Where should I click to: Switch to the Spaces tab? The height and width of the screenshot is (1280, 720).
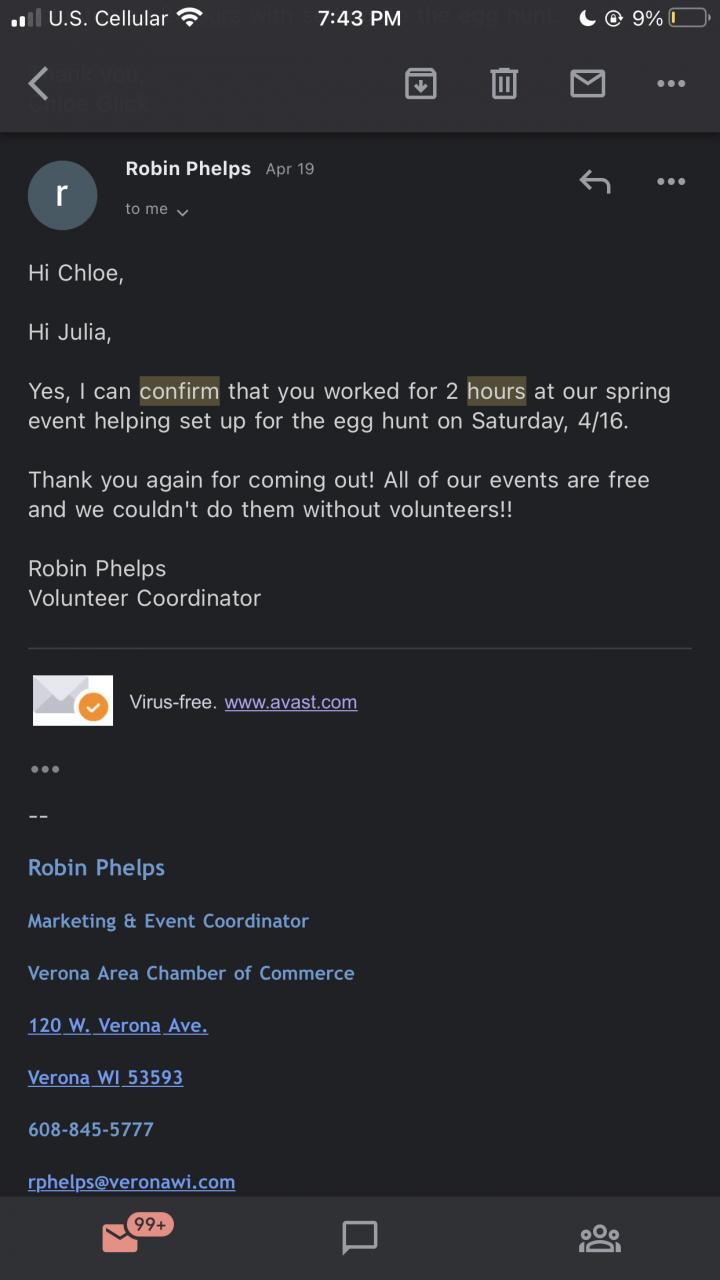click(x=600, y=1238)
